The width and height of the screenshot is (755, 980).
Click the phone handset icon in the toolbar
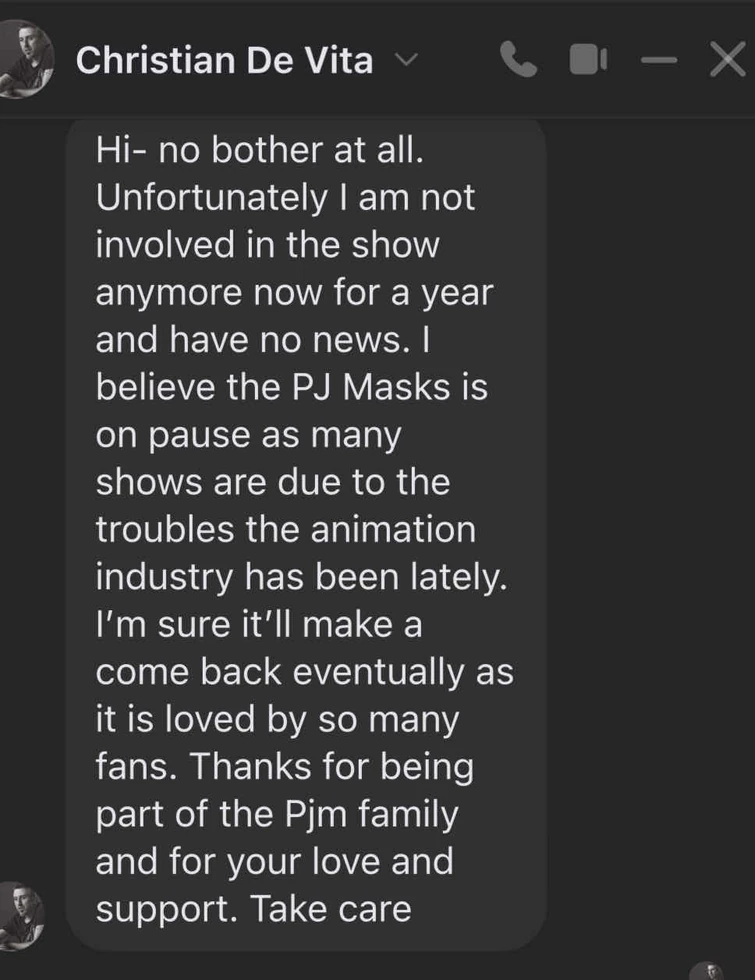(x=519, y=59)
